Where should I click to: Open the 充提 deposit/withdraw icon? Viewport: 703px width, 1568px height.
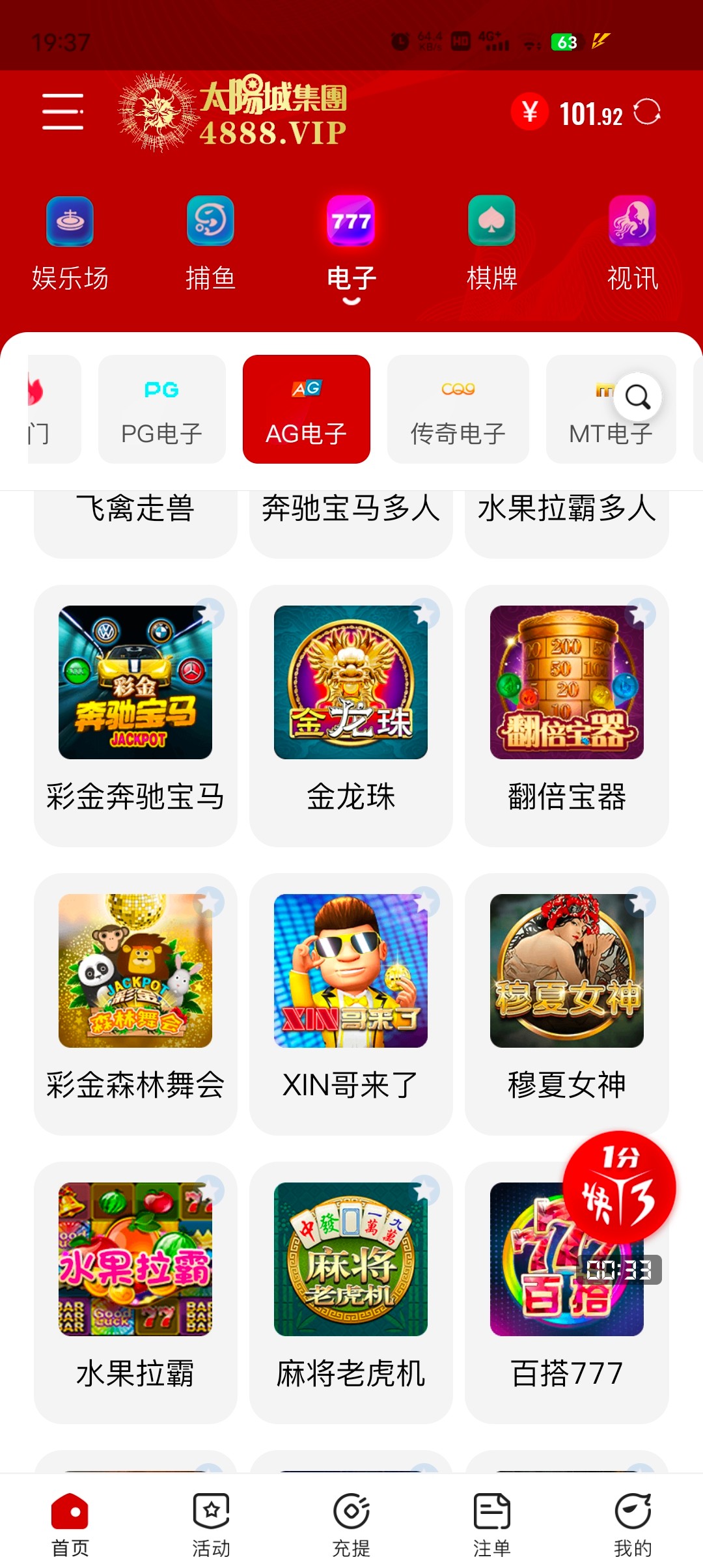click(x=351, y=1511)
